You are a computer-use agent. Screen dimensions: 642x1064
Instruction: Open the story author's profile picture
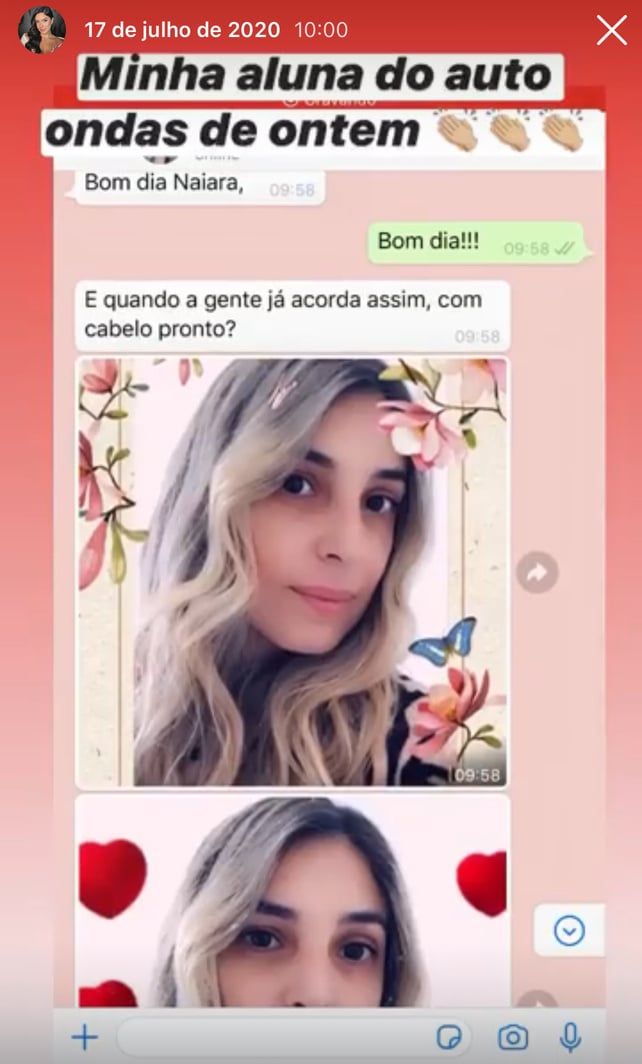tap(42, 30)
